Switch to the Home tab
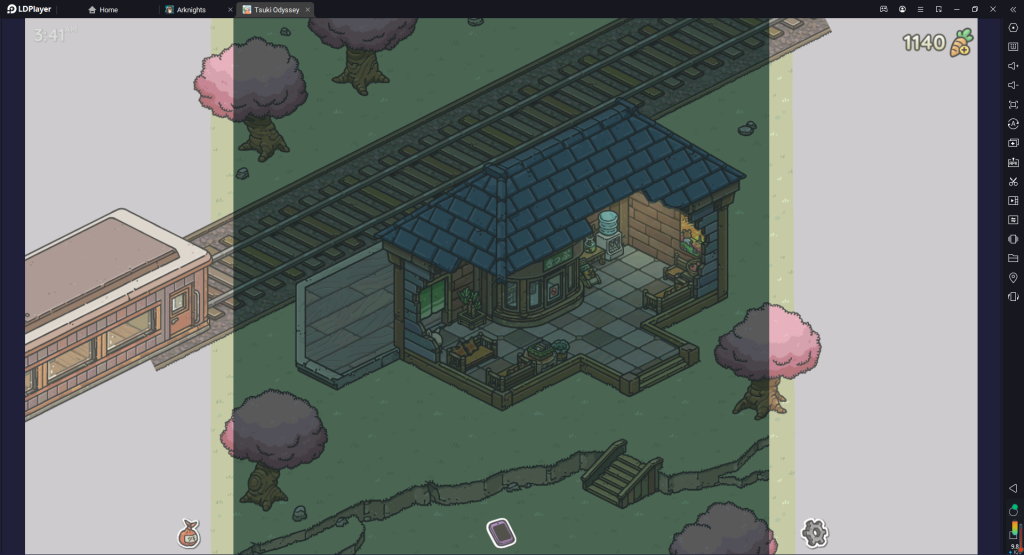This screenshot has width=1024, height=555. [x=108, y=9]
